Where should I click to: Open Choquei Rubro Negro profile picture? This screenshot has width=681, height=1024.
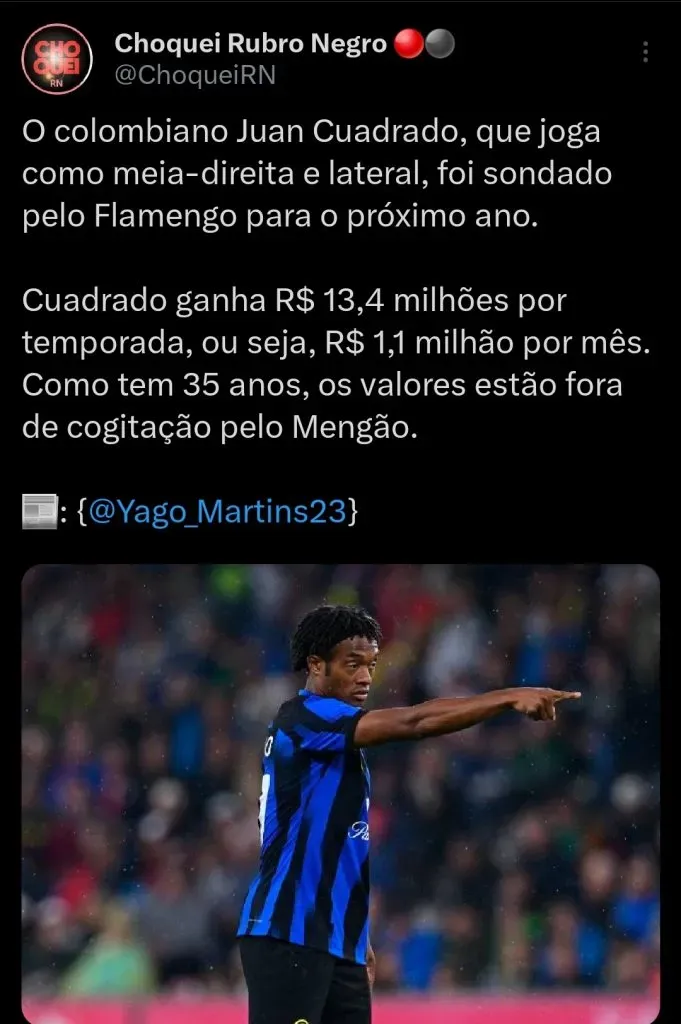coord(57,59)
